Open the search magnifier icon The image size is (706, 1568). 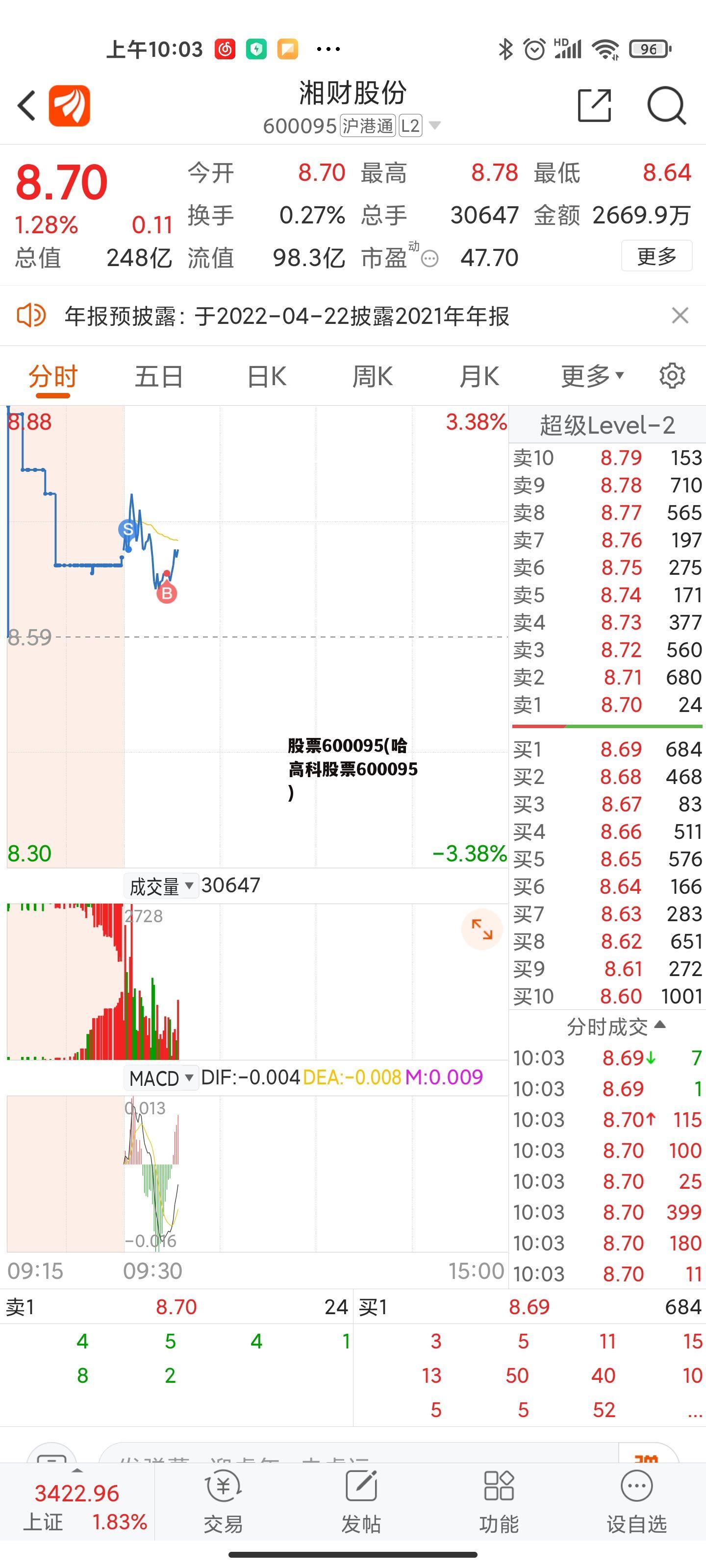666,106
